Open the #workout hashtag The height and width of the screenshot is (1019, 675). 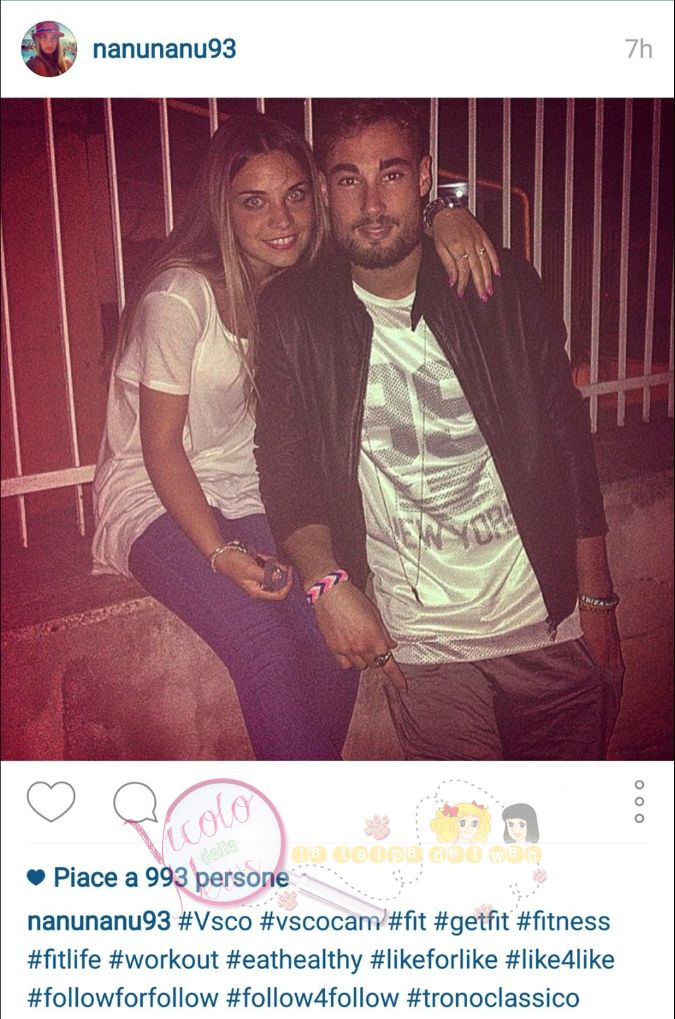click(163, 960)
